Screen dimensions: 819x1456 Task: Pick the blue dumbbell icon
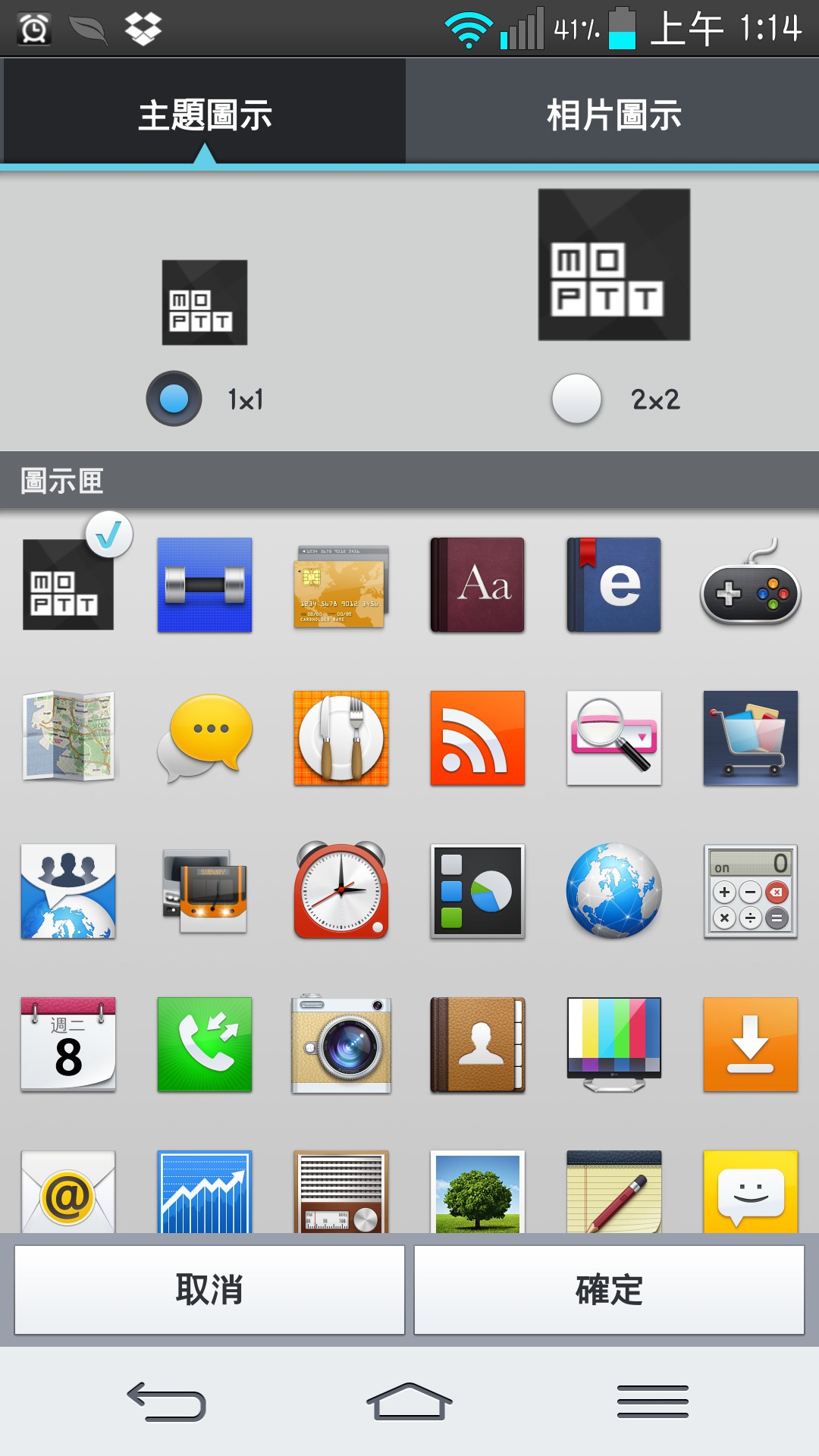point(205,585)
